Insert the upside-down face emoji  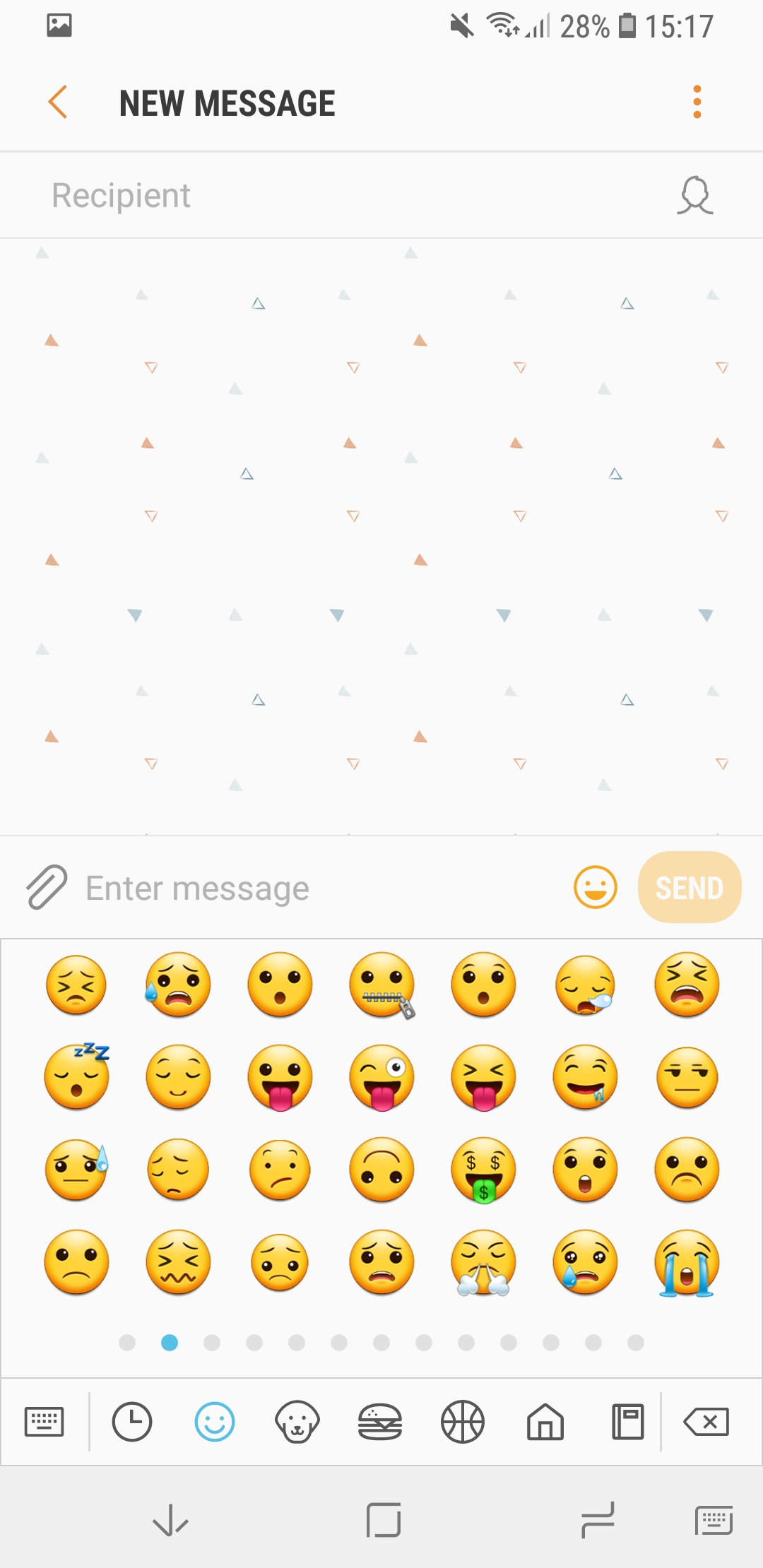click(x=382, y=1170)
